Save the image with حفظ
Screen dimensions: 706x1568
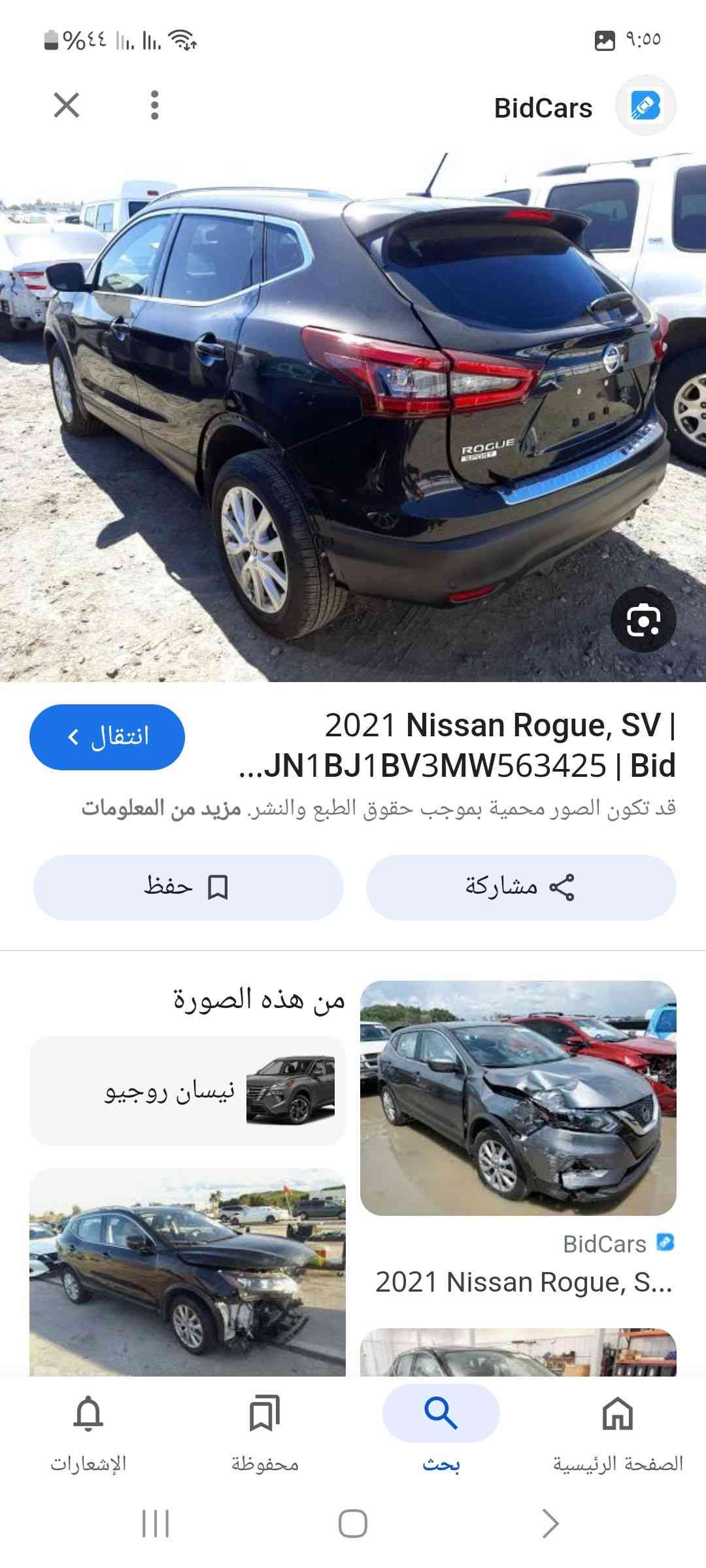click(x=188, y=887)
